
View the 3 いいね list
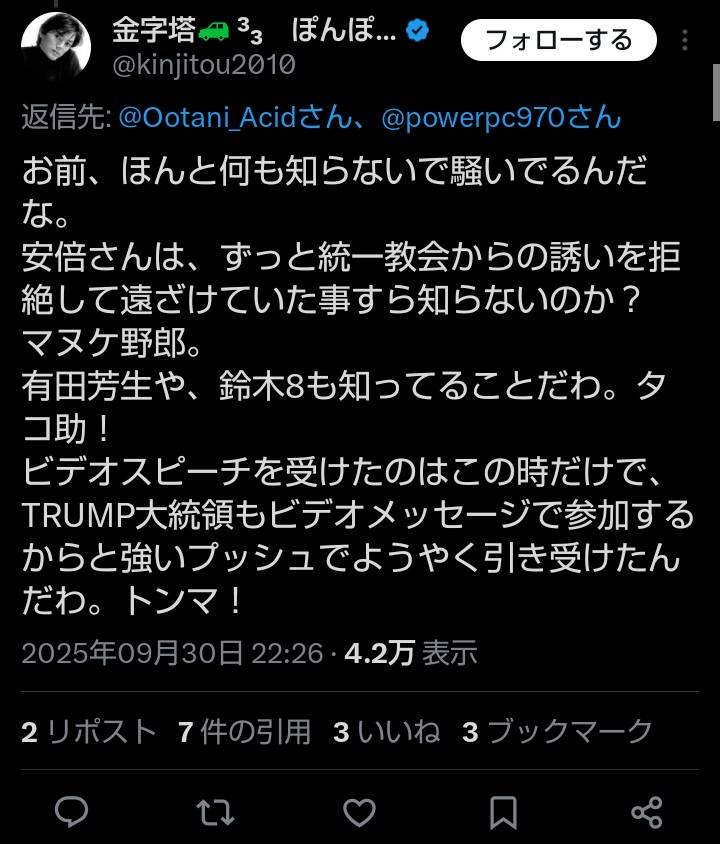386,732
